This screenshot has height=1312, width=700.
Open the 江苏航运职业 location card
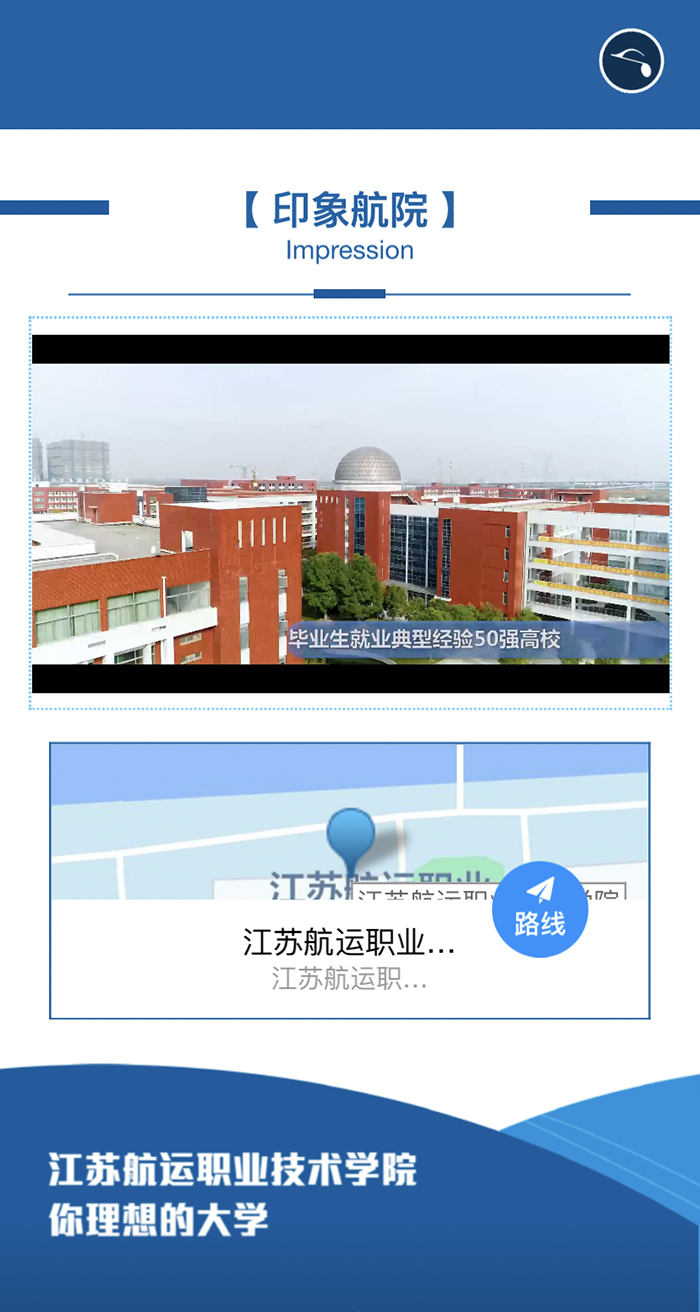[x=349, y=958]
